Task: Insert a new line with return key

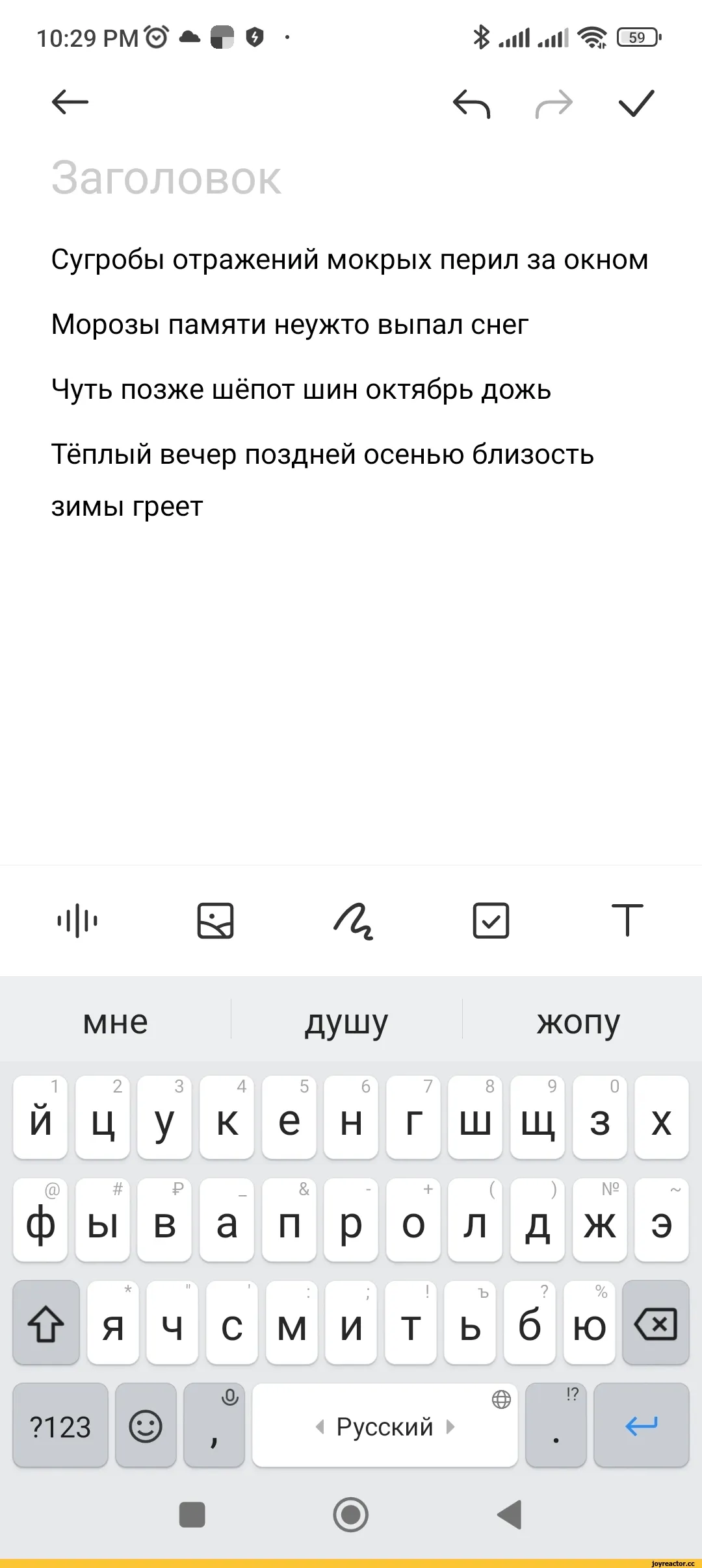Action: pos(642,1425)
